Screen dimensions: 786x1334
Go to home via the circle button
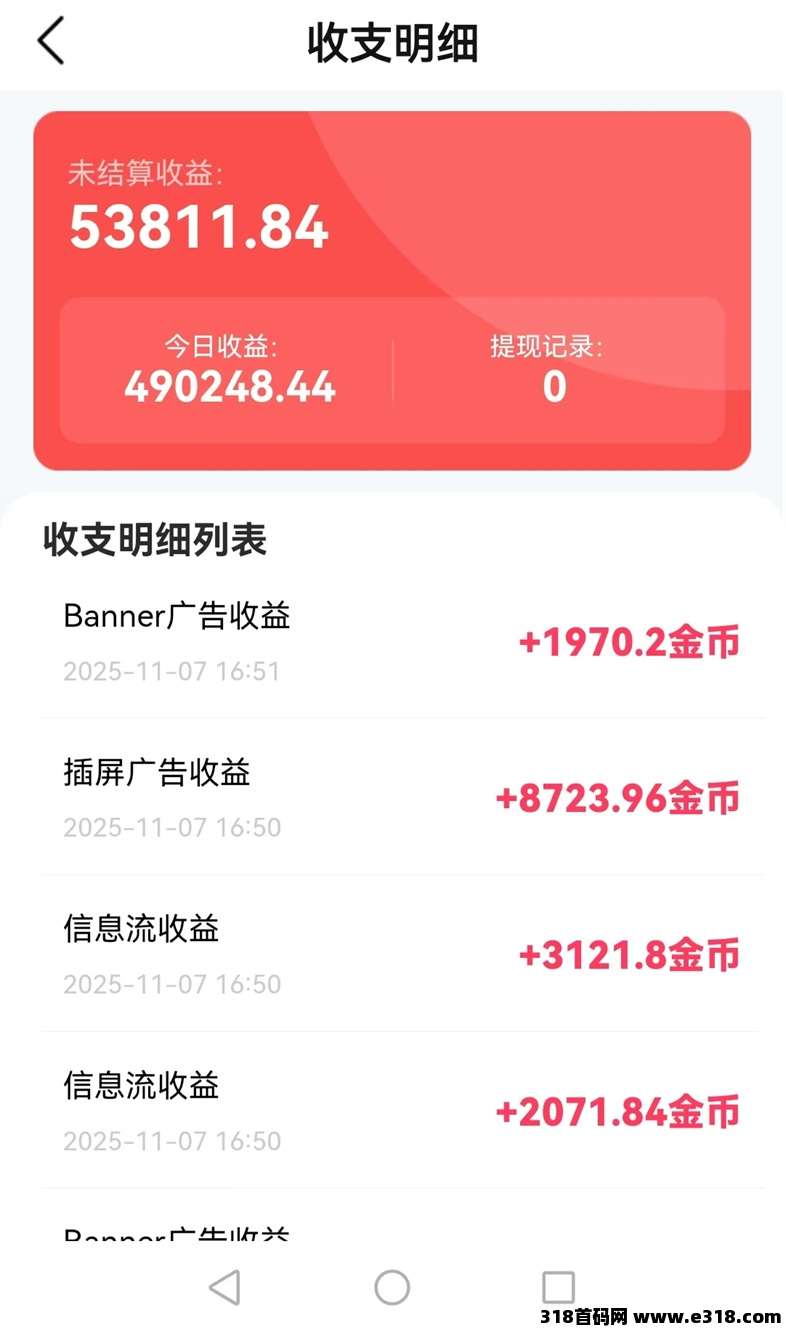coord(392,1287)
